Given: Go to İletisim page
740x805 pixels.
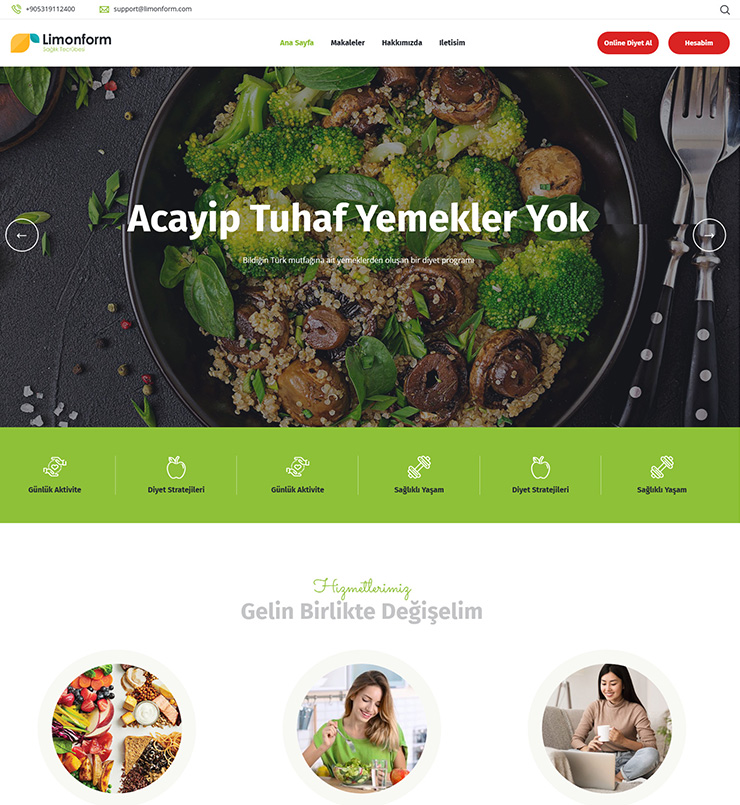Looking at the screenshot, I should click(x=452, y=43).
